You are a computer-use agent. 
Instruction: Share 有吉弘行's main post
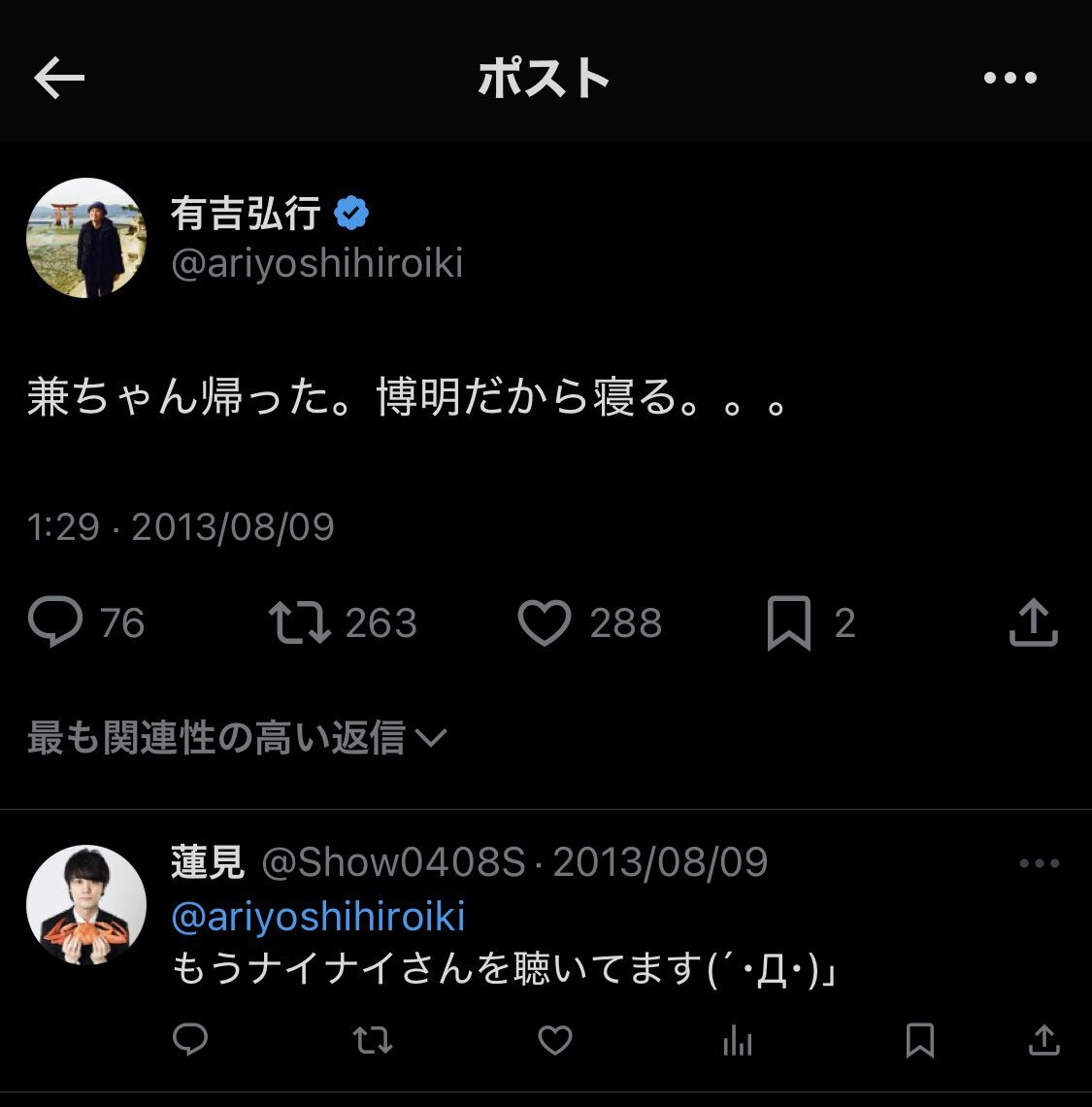coord(1033,622)
